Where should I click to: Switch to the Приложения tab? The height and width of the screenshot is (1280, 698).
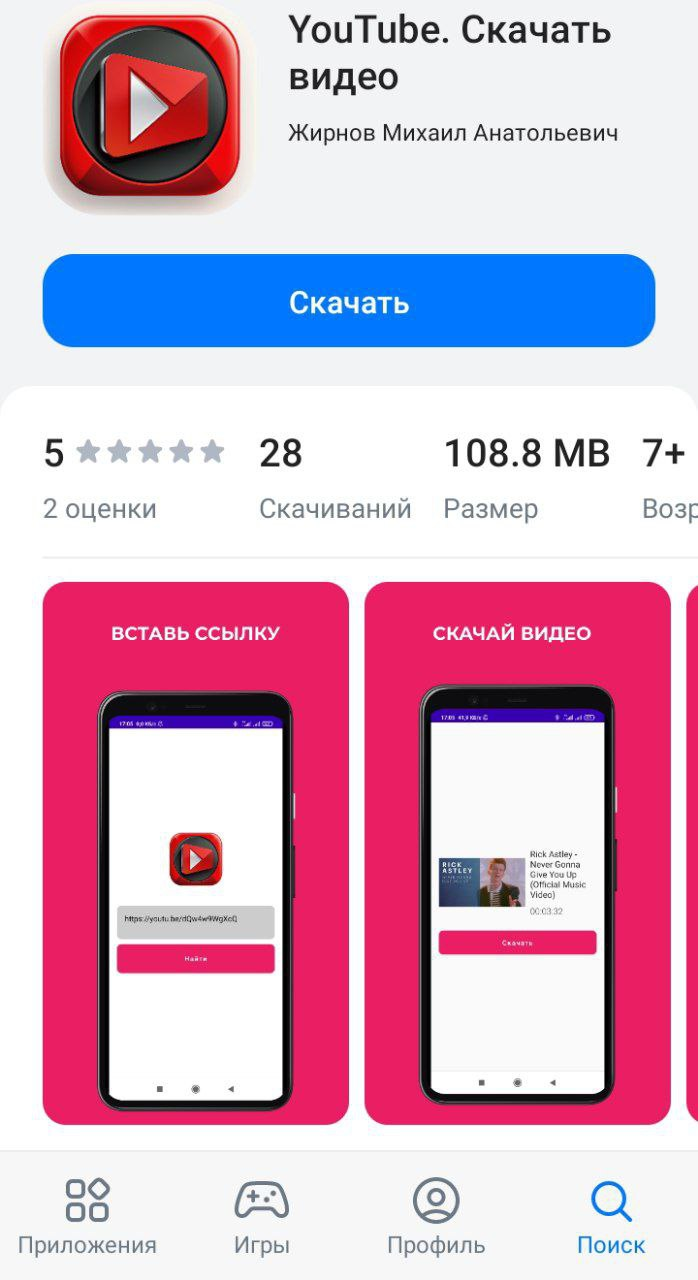click(87, 1216)
